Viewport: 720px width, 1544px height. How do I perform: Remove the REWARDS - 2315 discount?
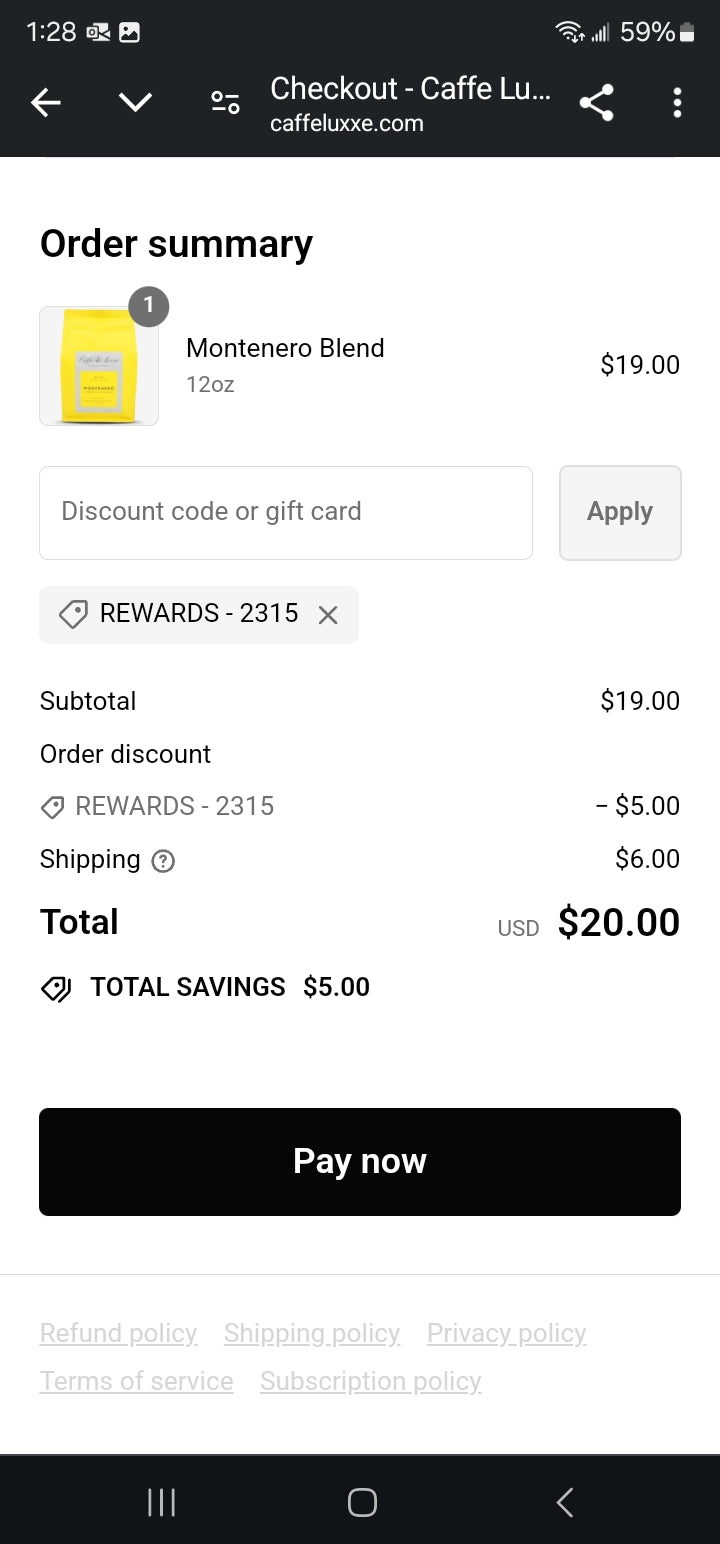(x=328, y=615)
